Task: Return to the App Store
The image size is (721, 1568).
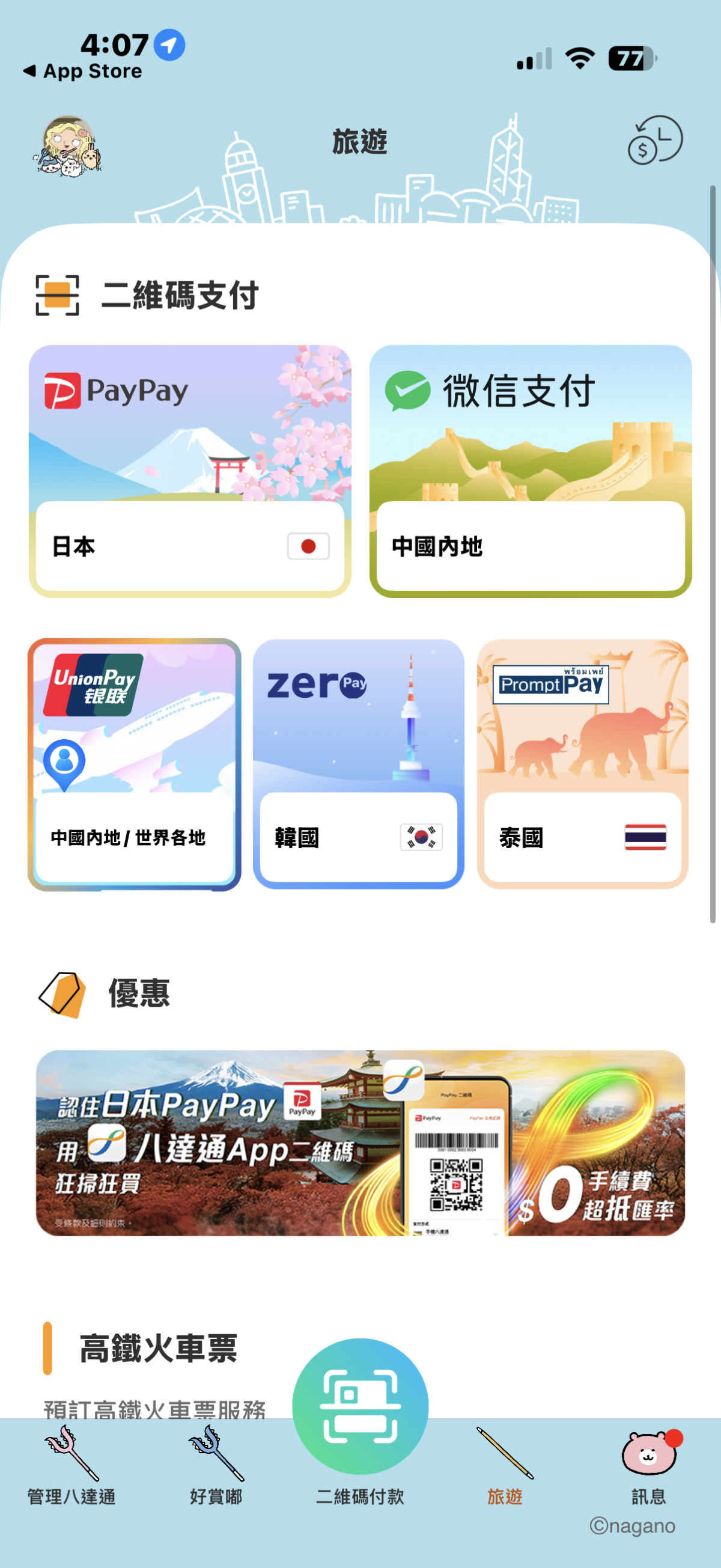Action: tap(83, 71)
